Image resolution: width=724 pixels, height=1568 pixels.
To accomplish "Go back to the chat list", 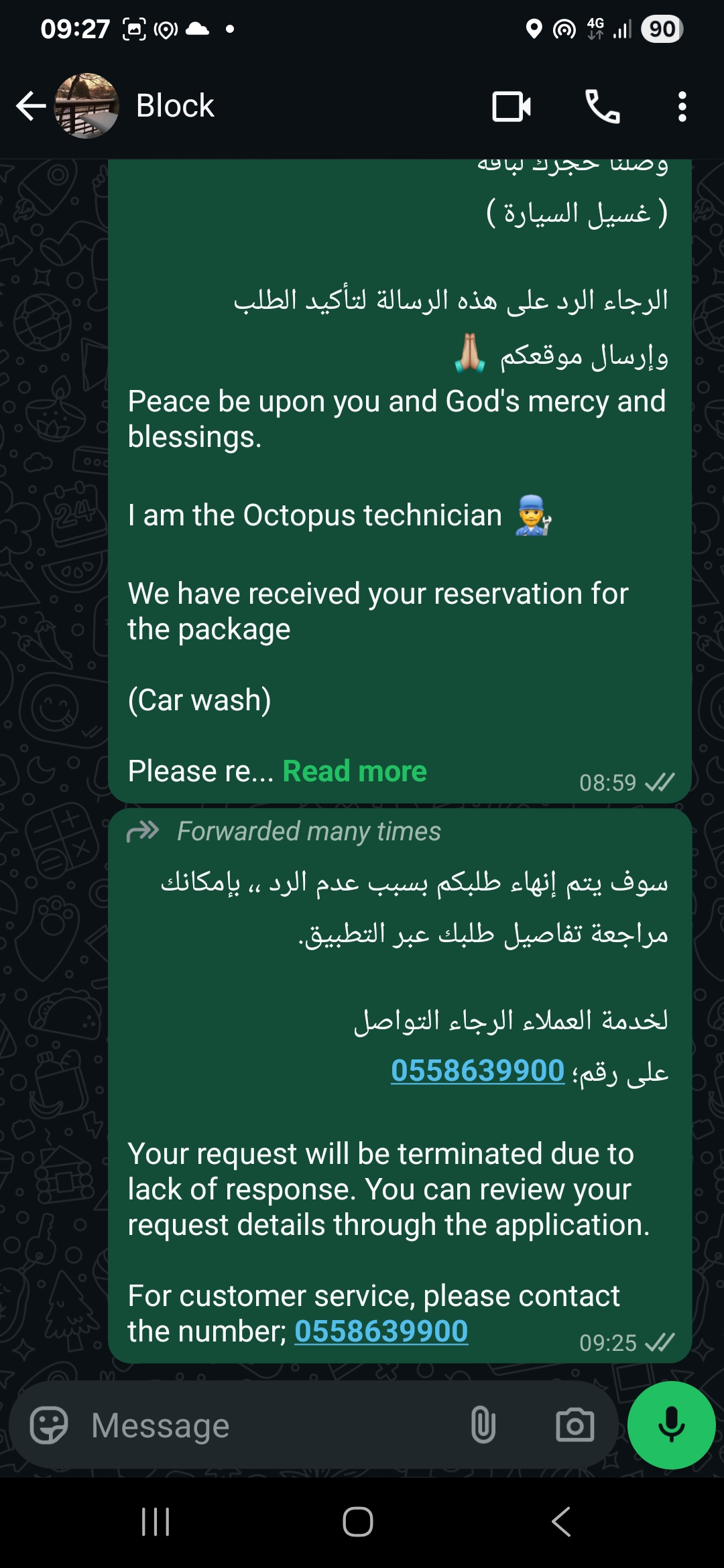I will [31, 106].
